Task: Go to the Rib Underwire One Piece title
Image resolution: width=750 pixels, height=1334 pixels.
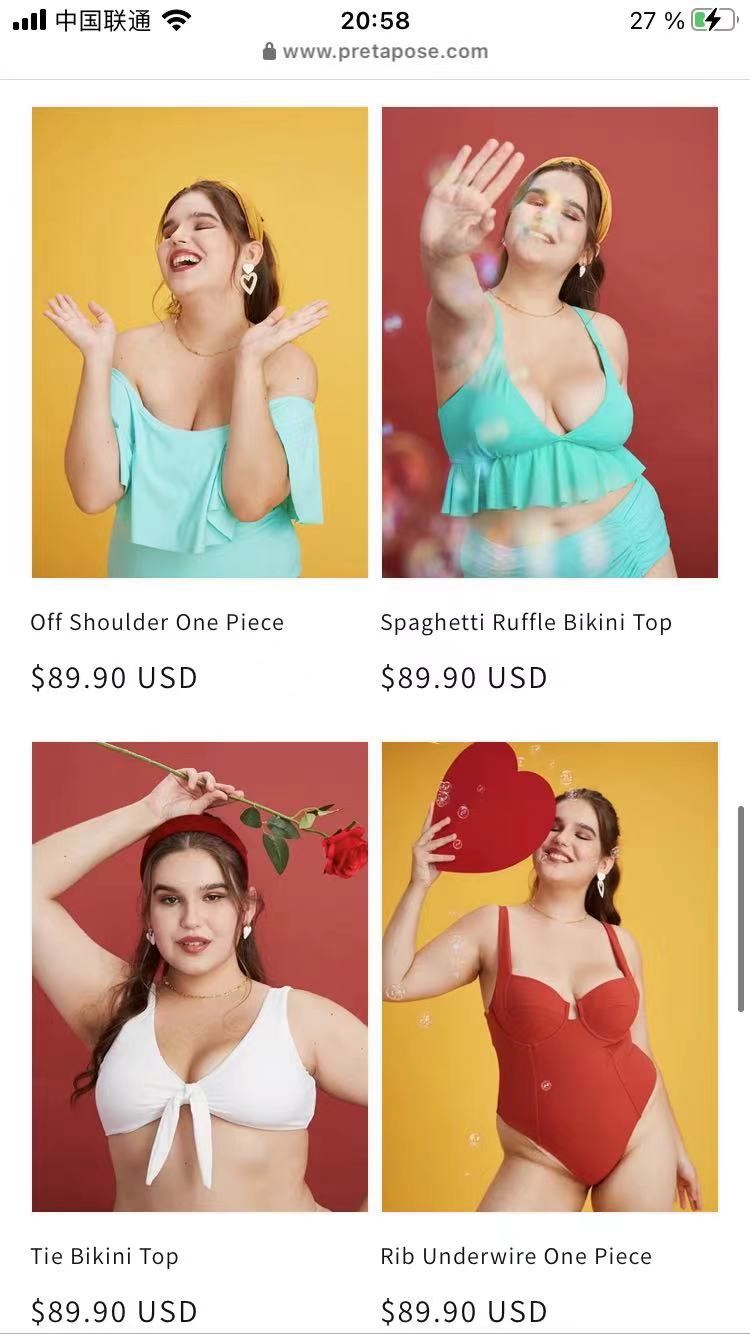Action: (515, 1256)
